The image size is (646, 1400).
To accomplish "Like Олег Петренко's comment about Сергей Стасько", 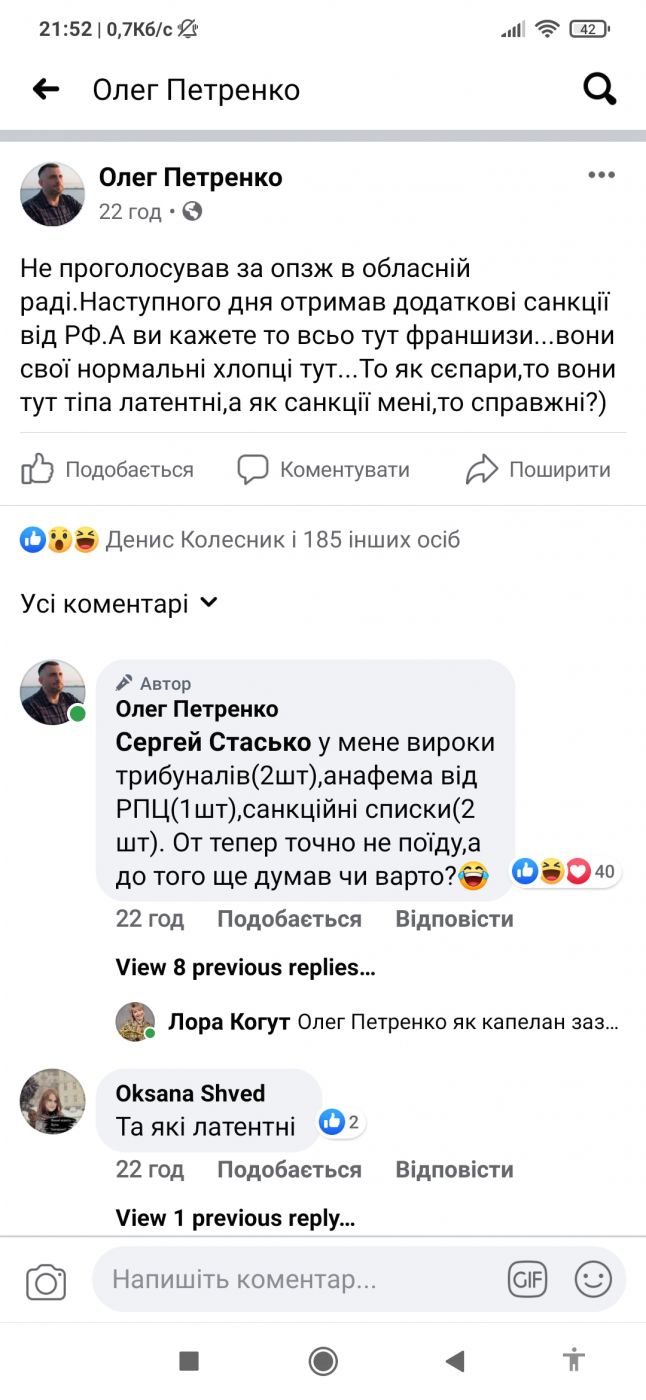I will tap(289, 919).
